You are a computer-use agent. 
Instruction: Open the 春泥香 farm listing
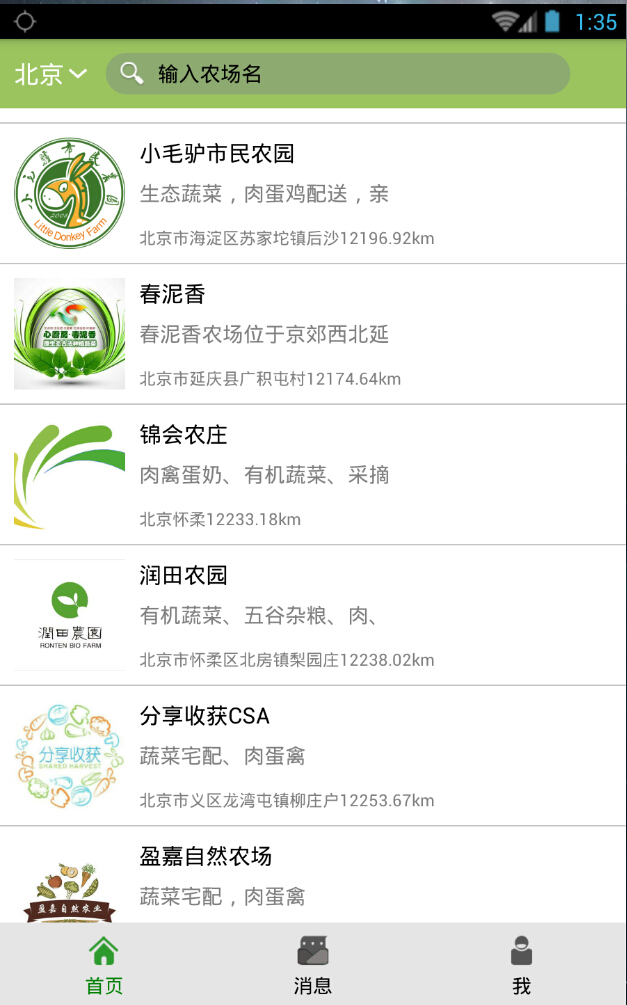(313, 334)
